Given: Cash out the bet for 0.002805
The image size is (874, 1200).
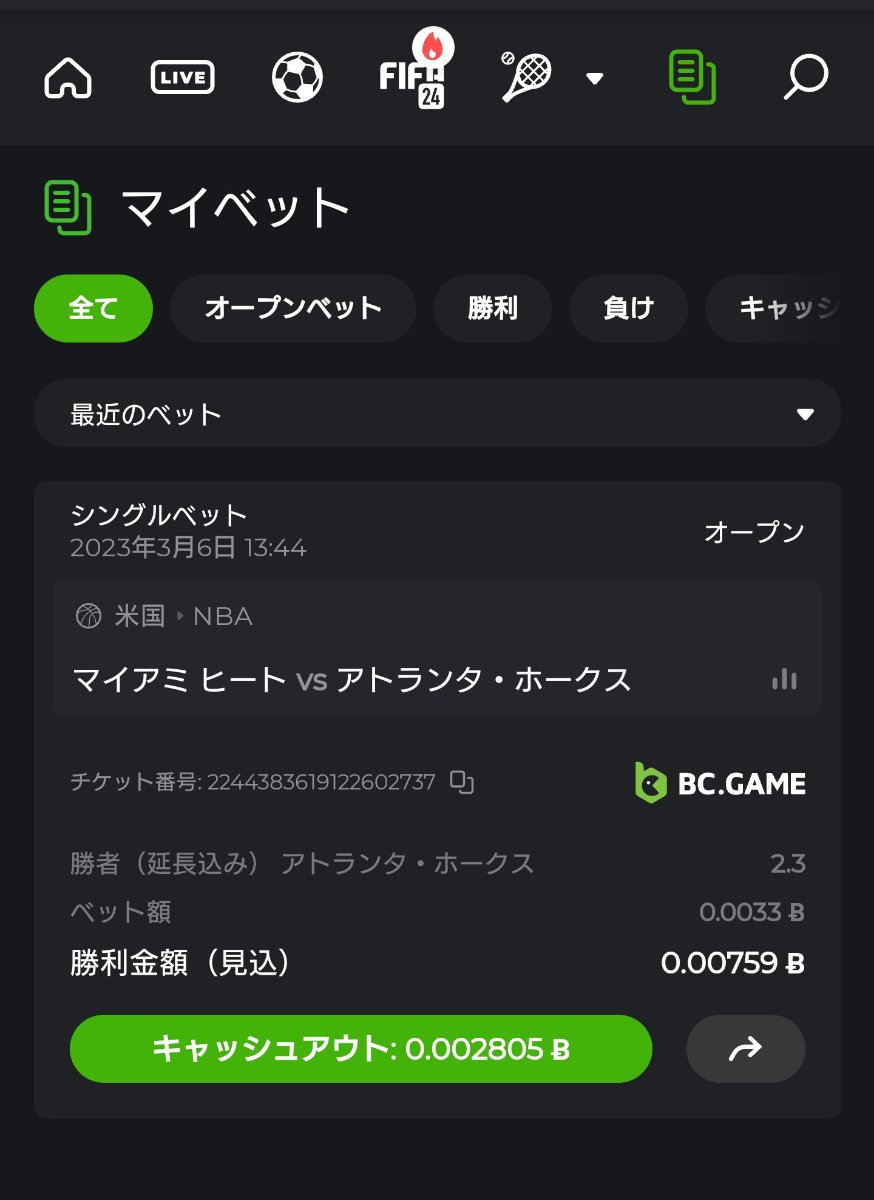Looking at the screenshot, I should pos(361,1049).
